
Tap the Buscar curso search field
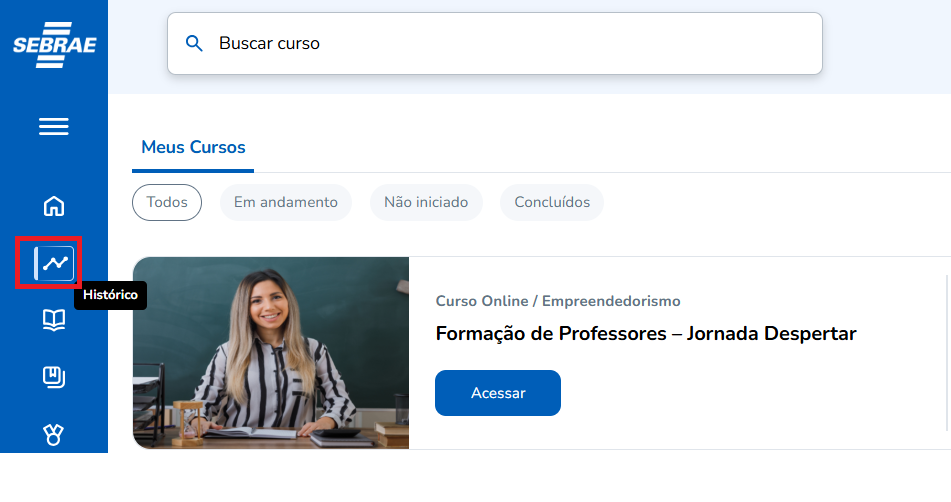(x=495, y=43)
